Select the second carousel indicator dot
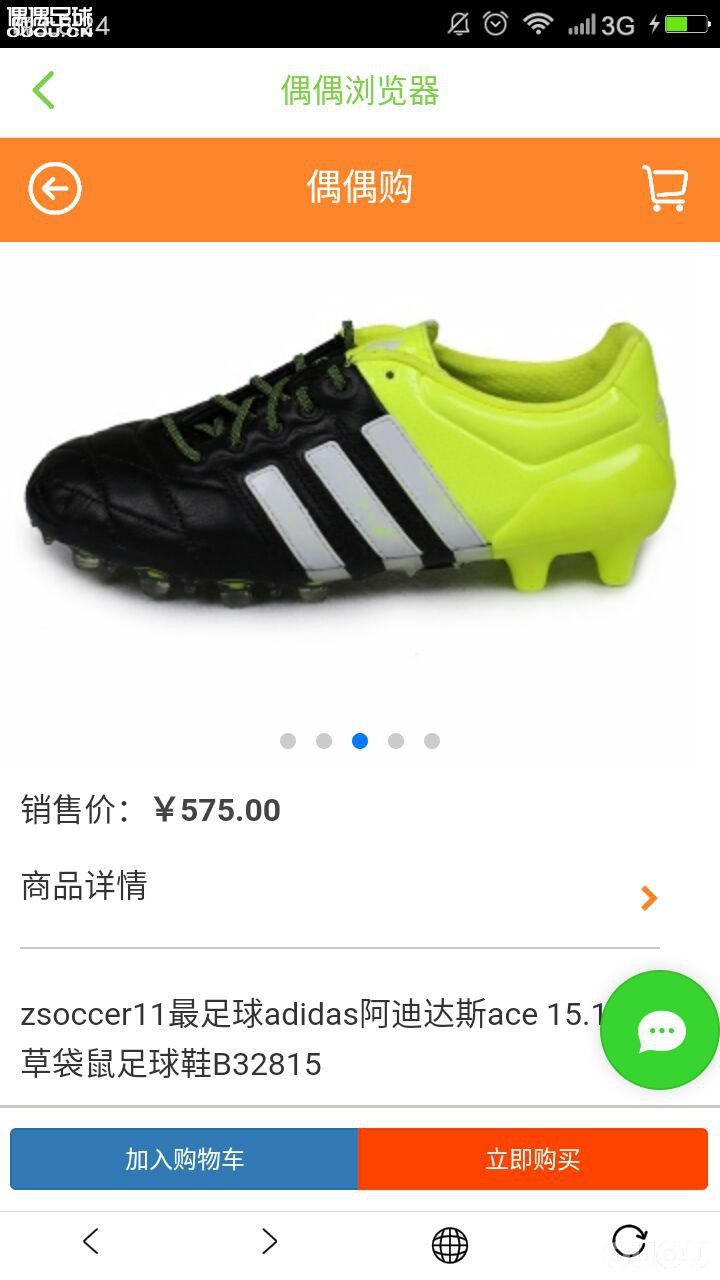The width and height of the screenshot is (720, 1280). tap(324, 741)
